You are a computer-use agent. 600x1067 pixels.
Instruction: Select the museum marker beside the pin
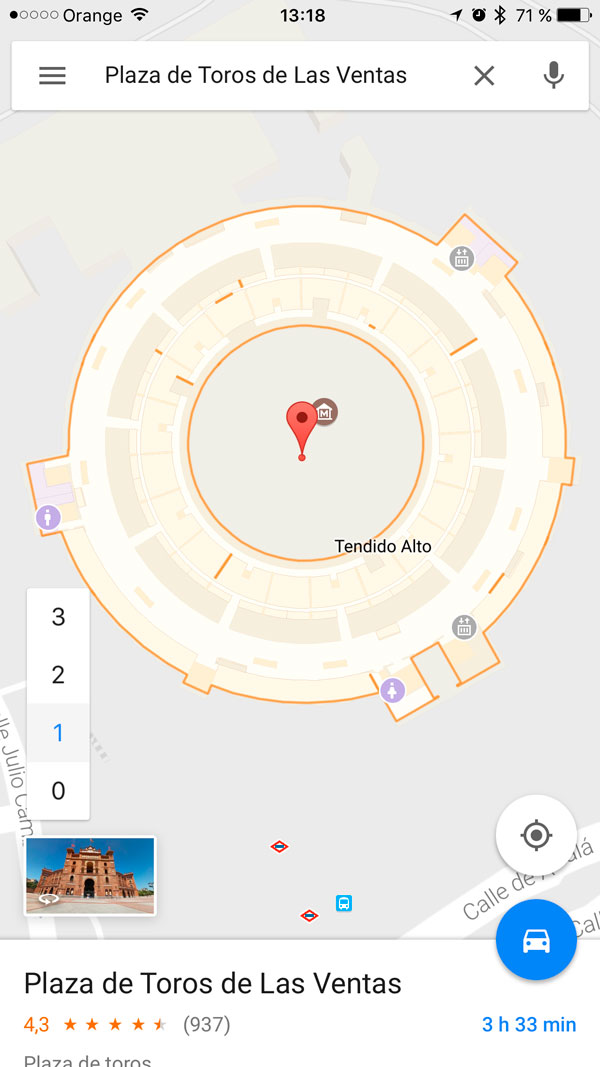click(325, 411)
